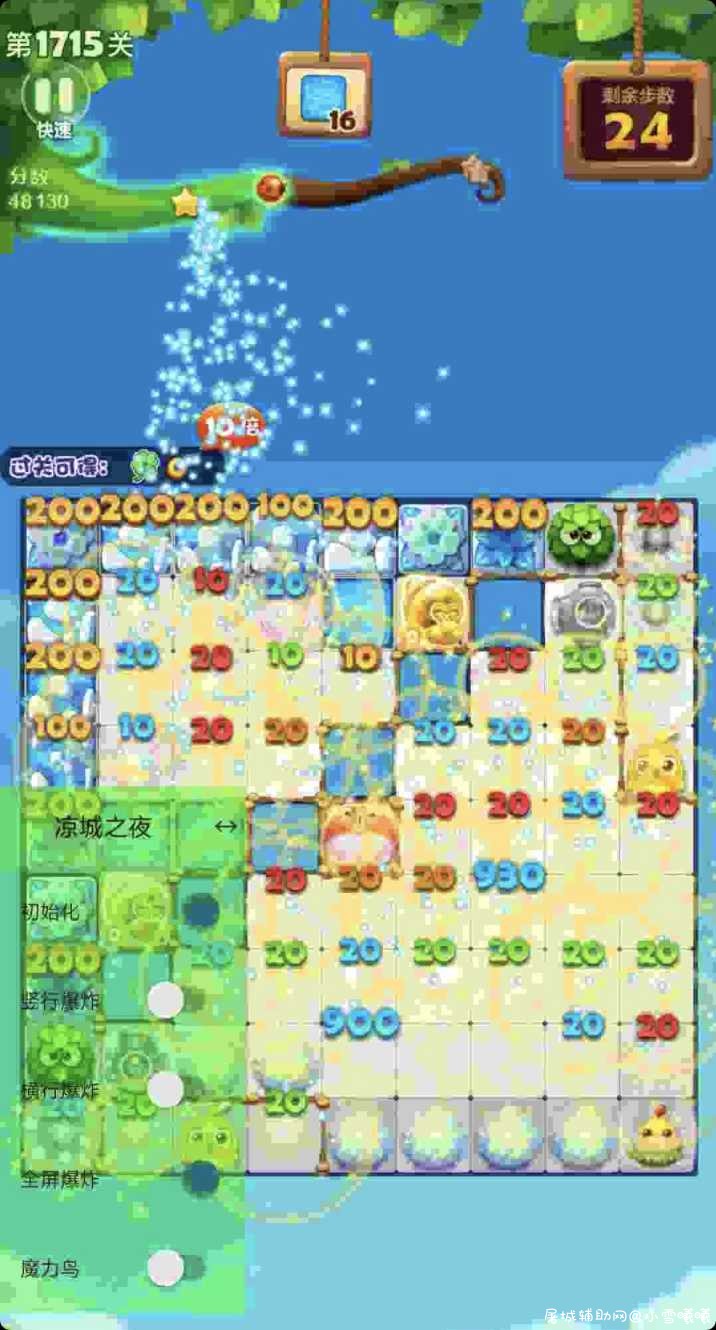Pause the game with the pause button
The width and height of the screenshot is (716, 1330).
[55, 96]
